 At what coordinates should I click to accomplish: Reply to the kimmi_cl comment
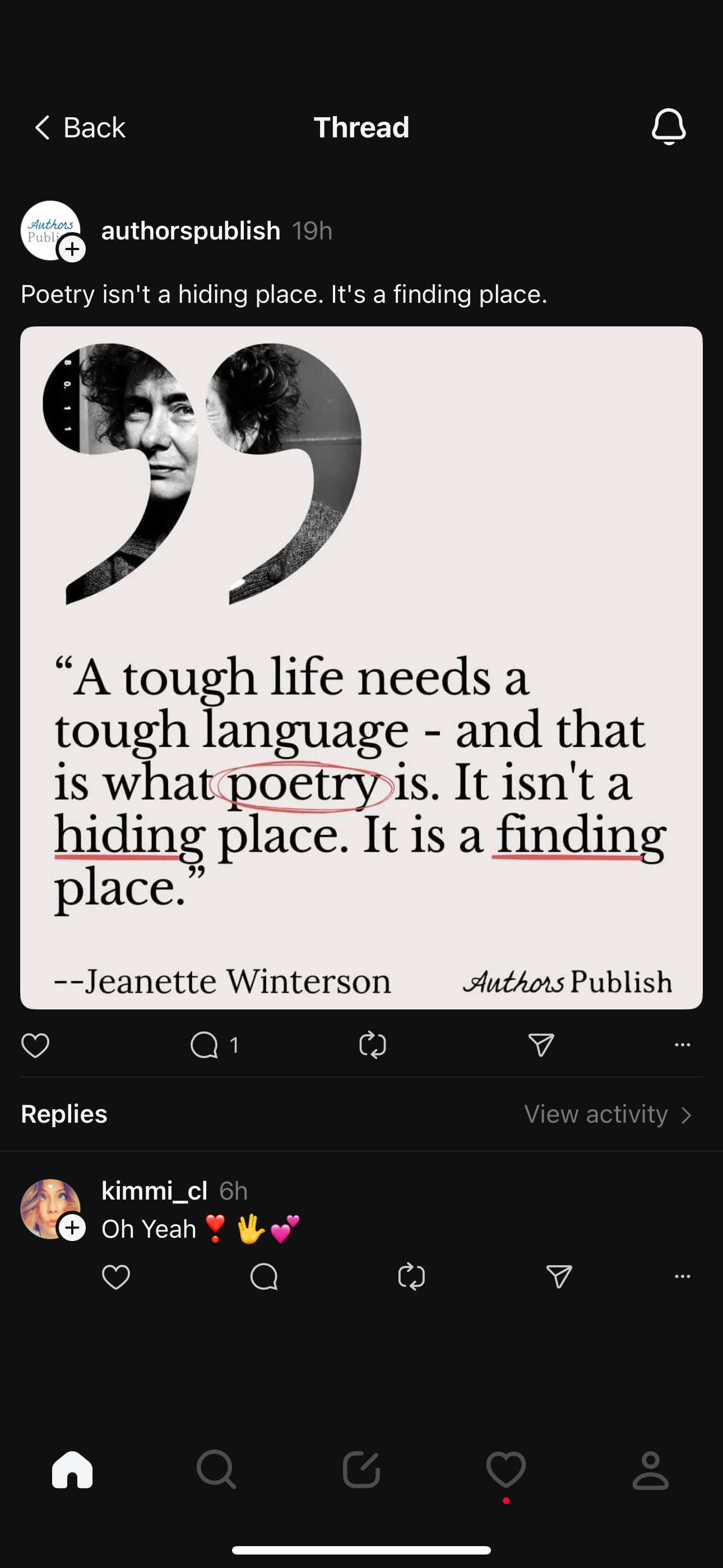point(264,1276)
